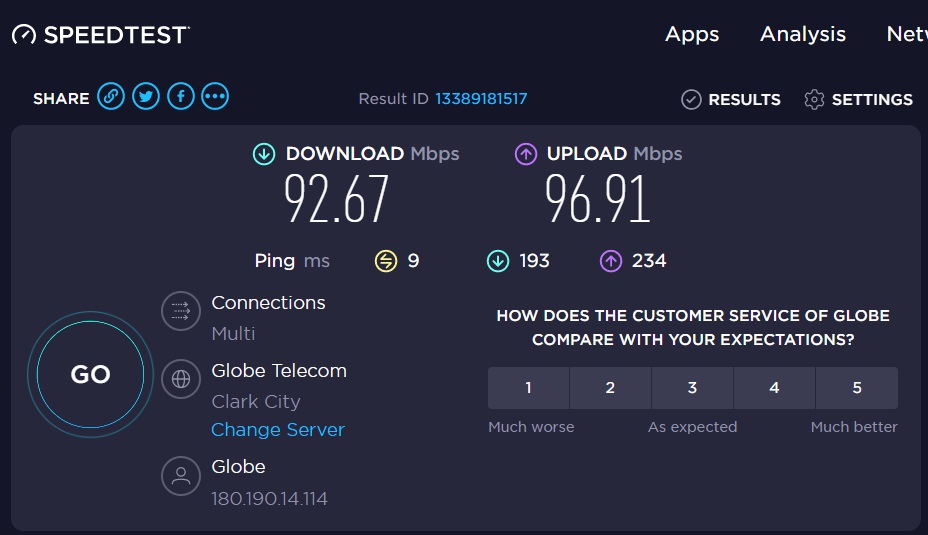
Task: Share result on Twitter
Action: [146, 97]
